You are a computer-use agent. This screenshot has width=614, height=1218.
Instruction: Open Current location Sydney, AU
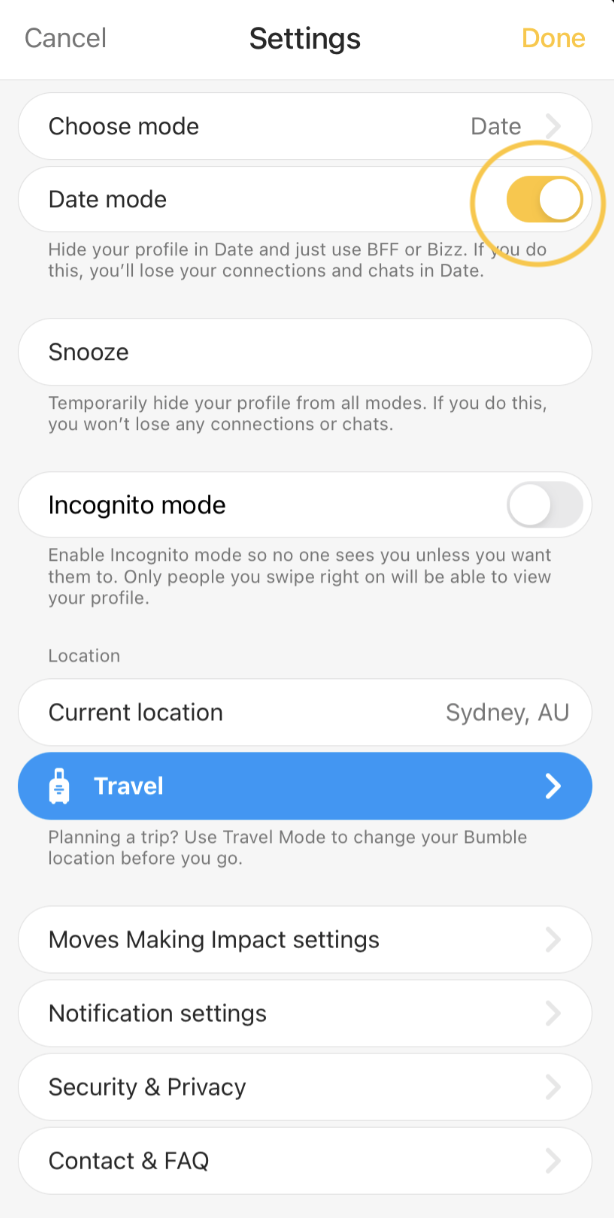point(305,713)
